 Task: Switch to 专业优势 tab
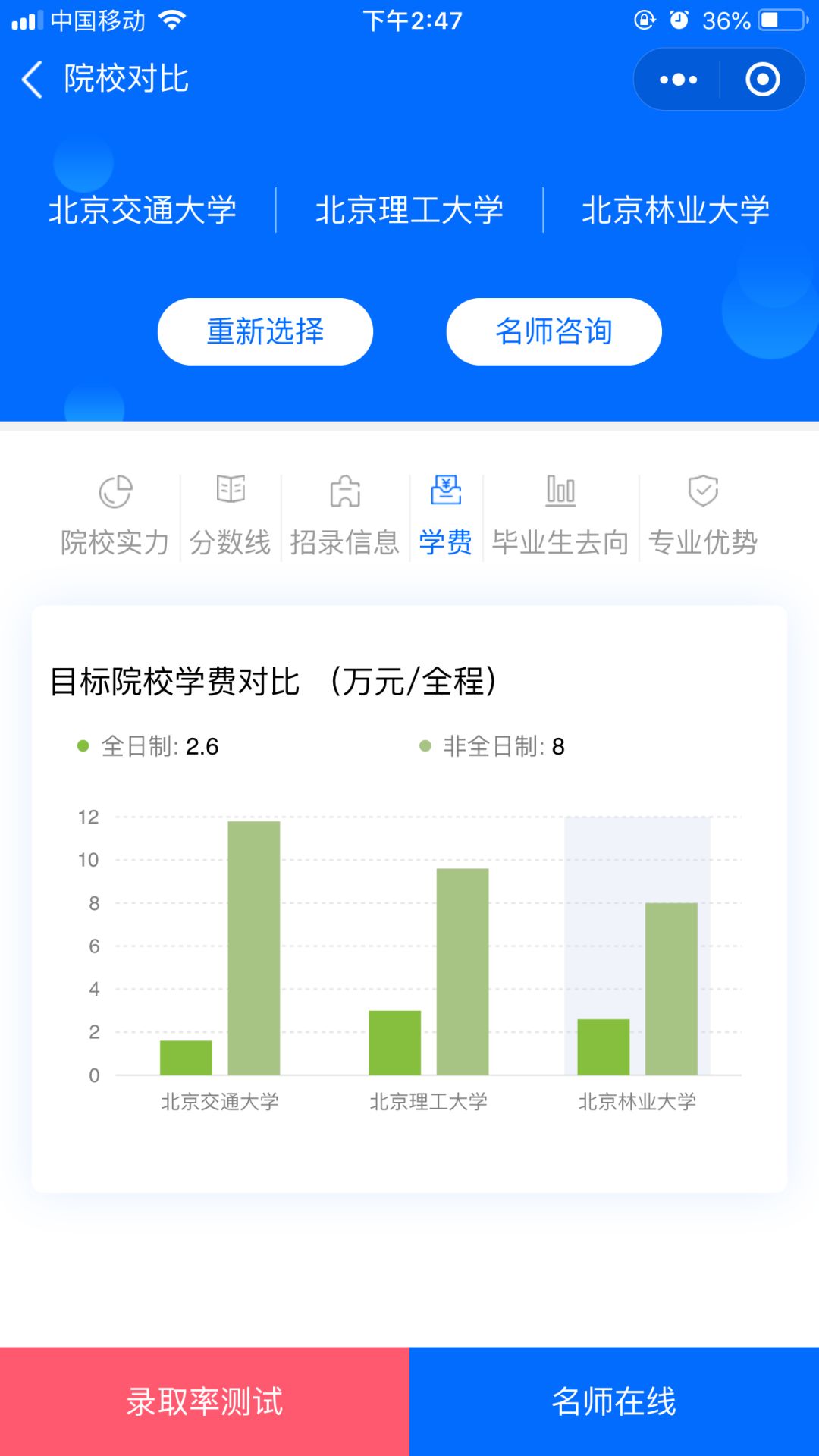(x=703, y=517)
